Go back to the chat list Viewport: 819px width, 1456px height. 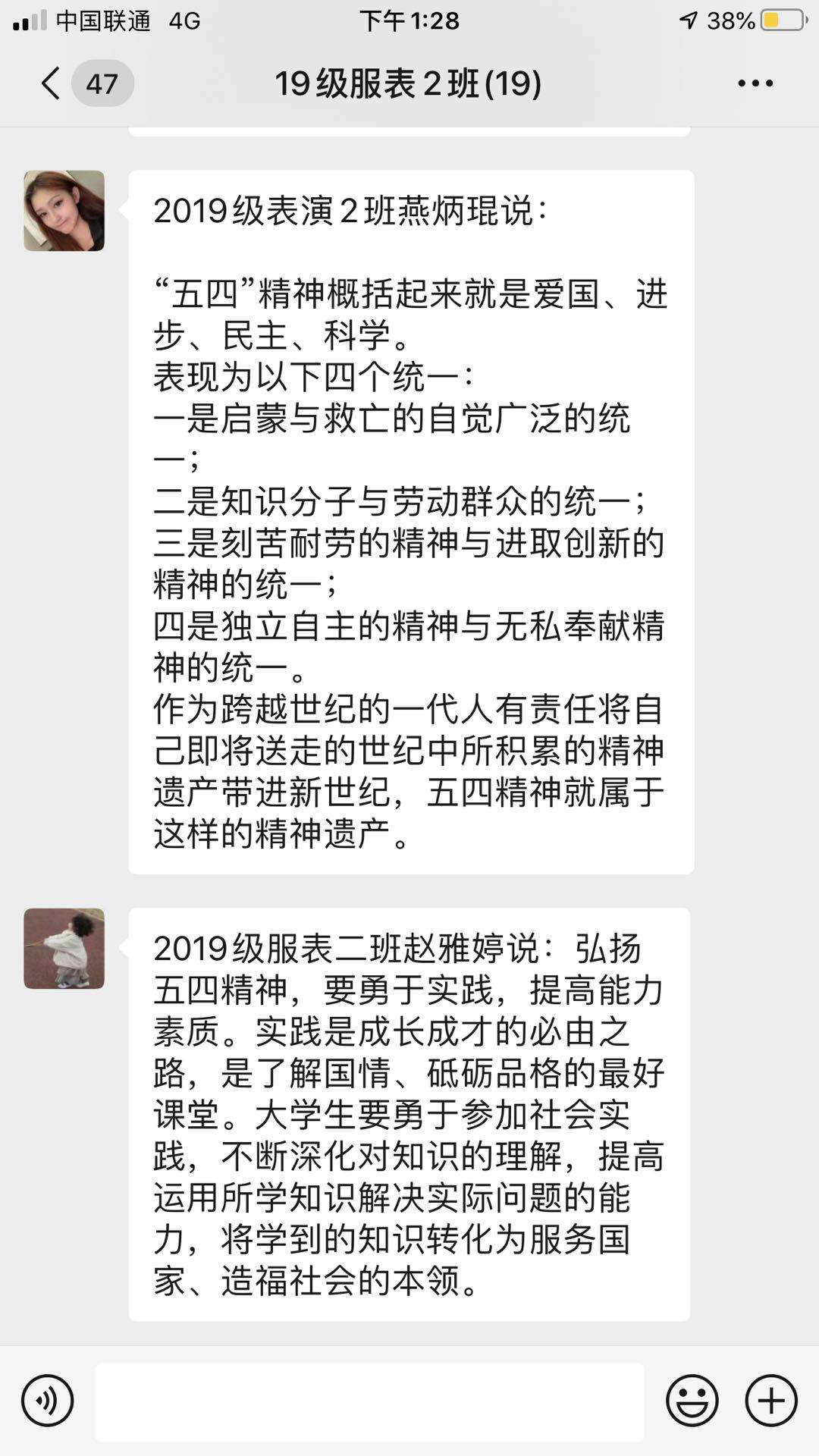pyautogui.click(x=51, y=83)
